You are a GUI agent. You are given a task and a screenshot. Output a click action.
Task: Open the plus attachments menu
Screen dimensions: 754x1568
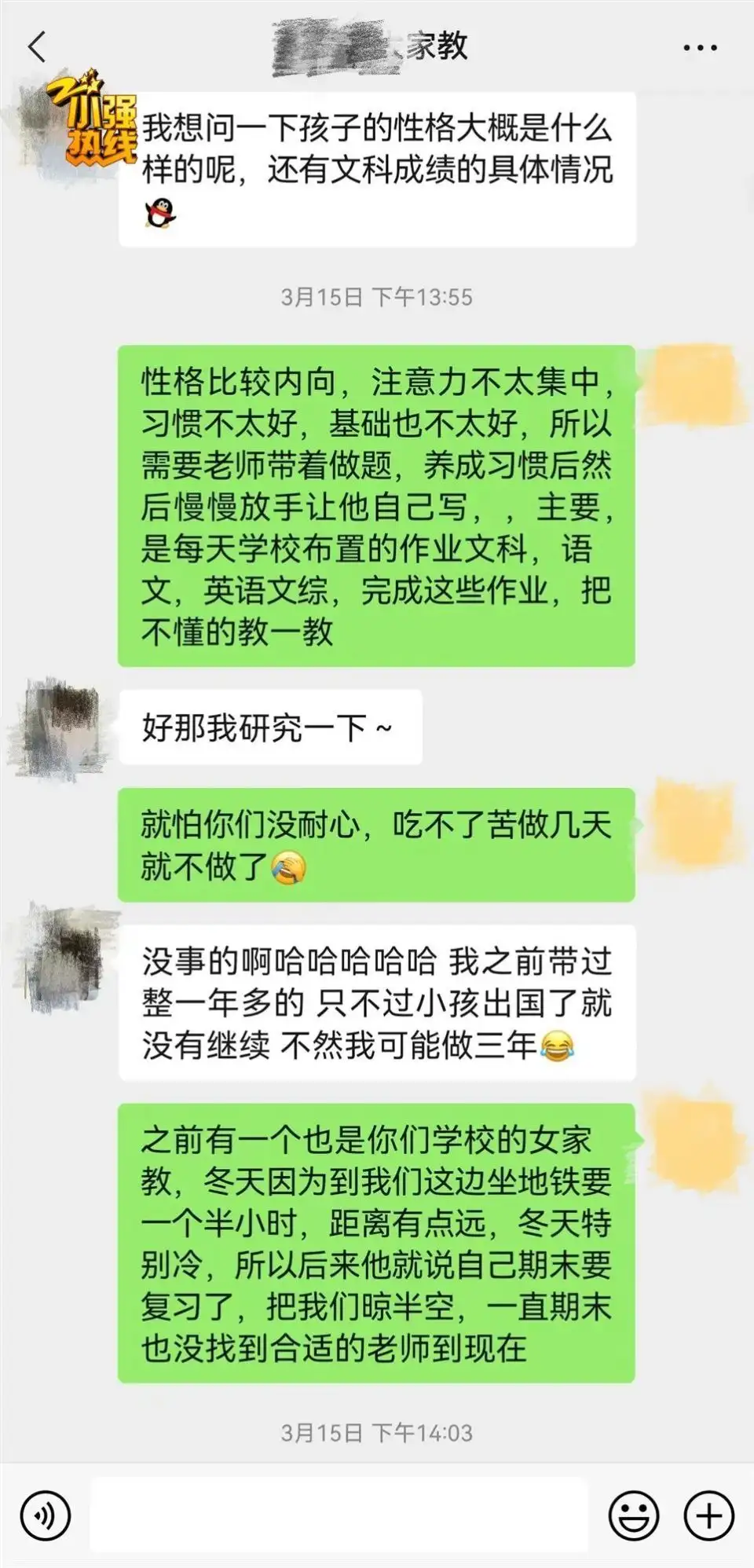click(x=708, y=1515)
